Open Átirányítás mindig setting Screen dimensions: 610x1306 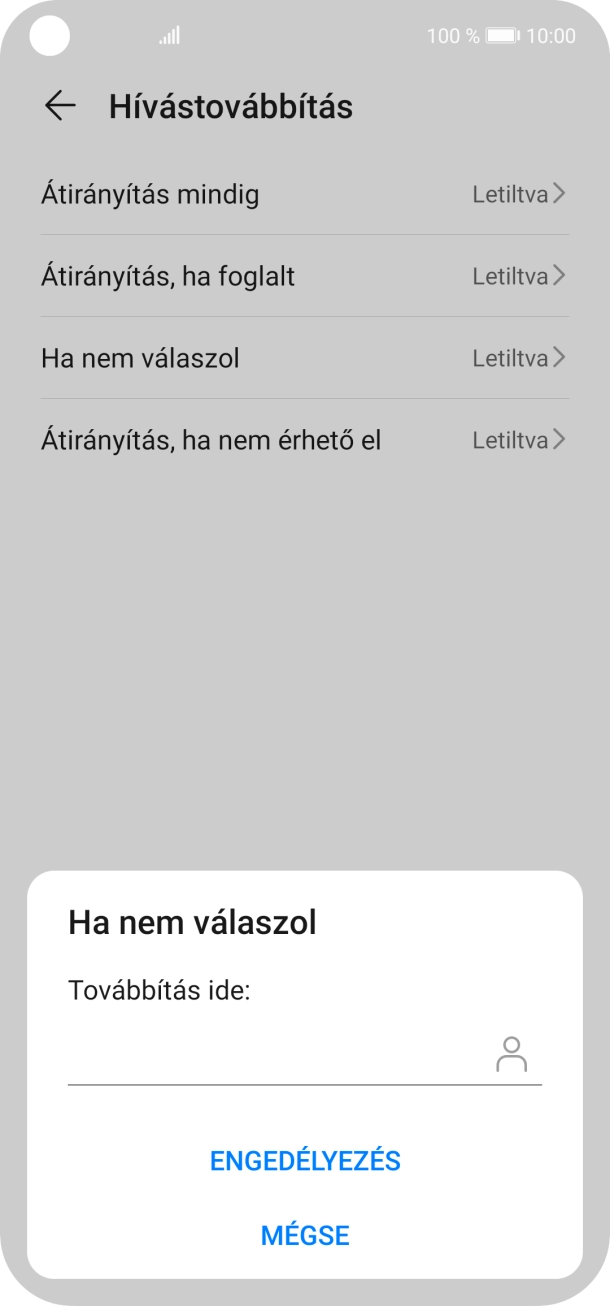304,194
